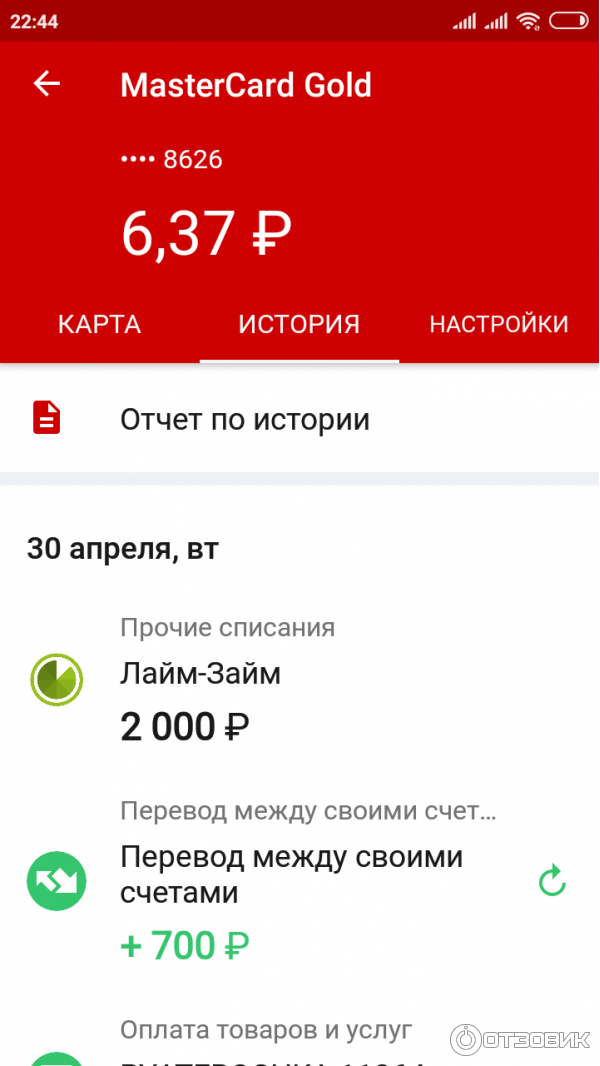Open Отчет по истории report
The image size is (600, 1066).
coord(245,420)
